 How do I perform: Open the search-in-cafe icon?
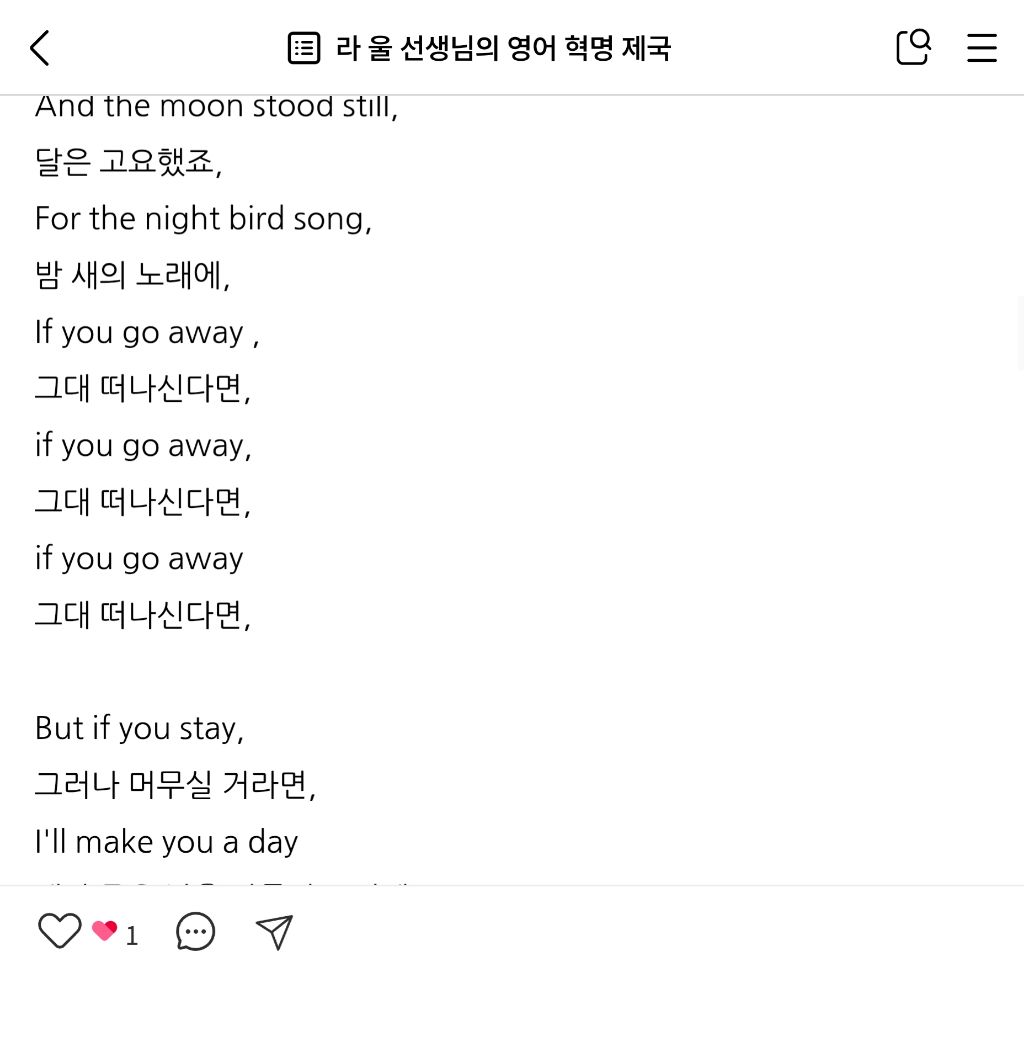pos(912,47)
